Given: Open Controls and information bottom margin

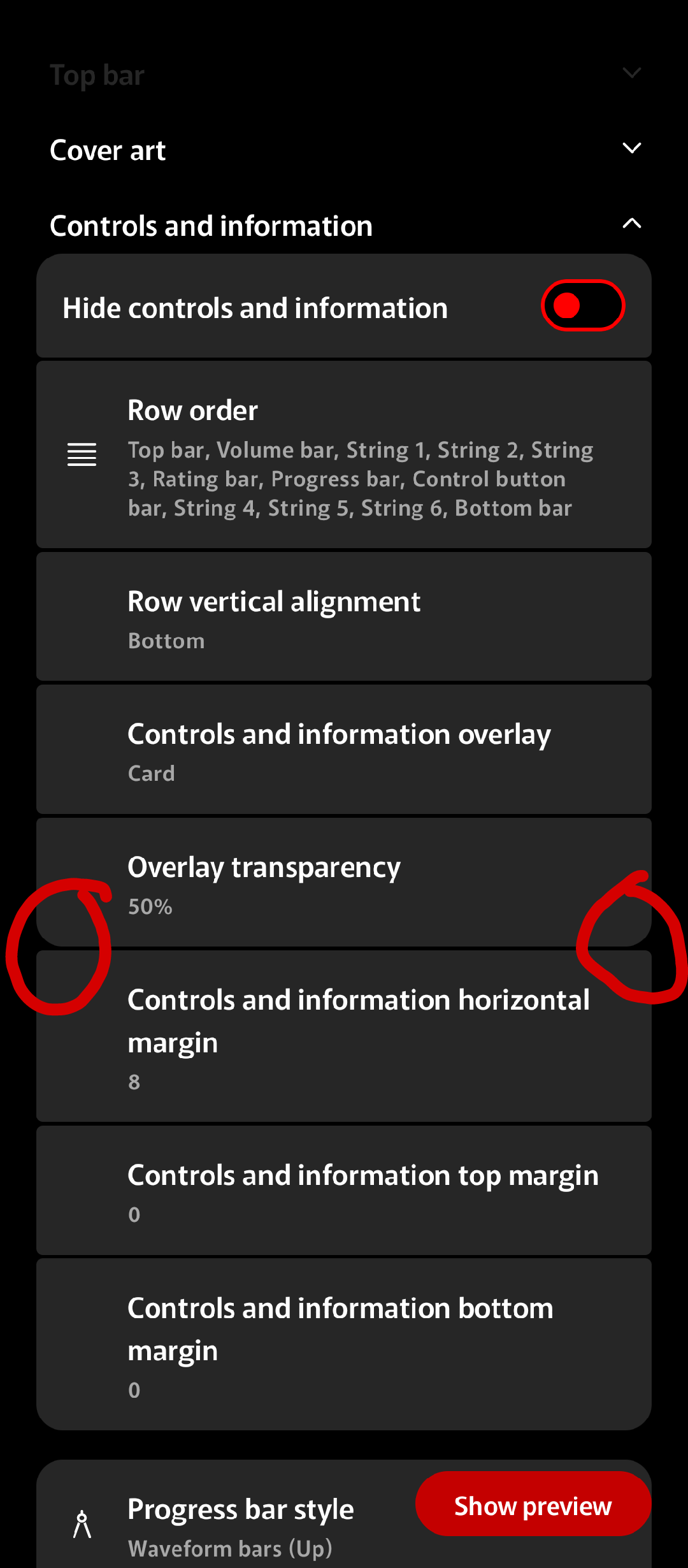Looking at the screenshot, I should [x=344, y=1345].
